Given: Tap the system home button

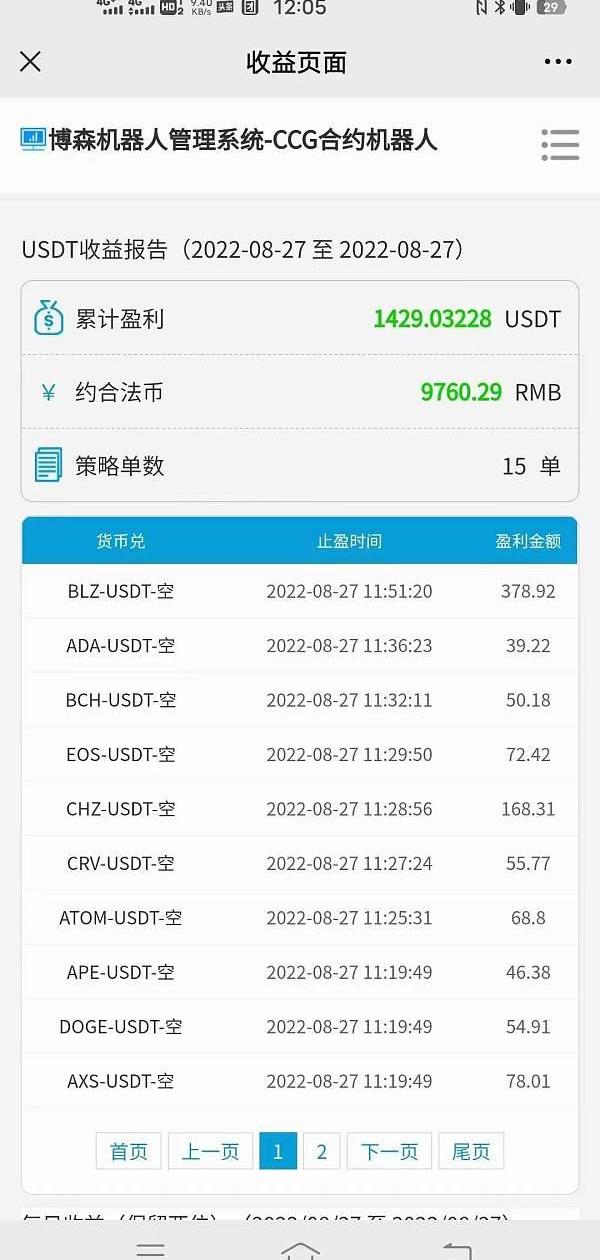Looking at the screenshot, I should point(300,1250).
